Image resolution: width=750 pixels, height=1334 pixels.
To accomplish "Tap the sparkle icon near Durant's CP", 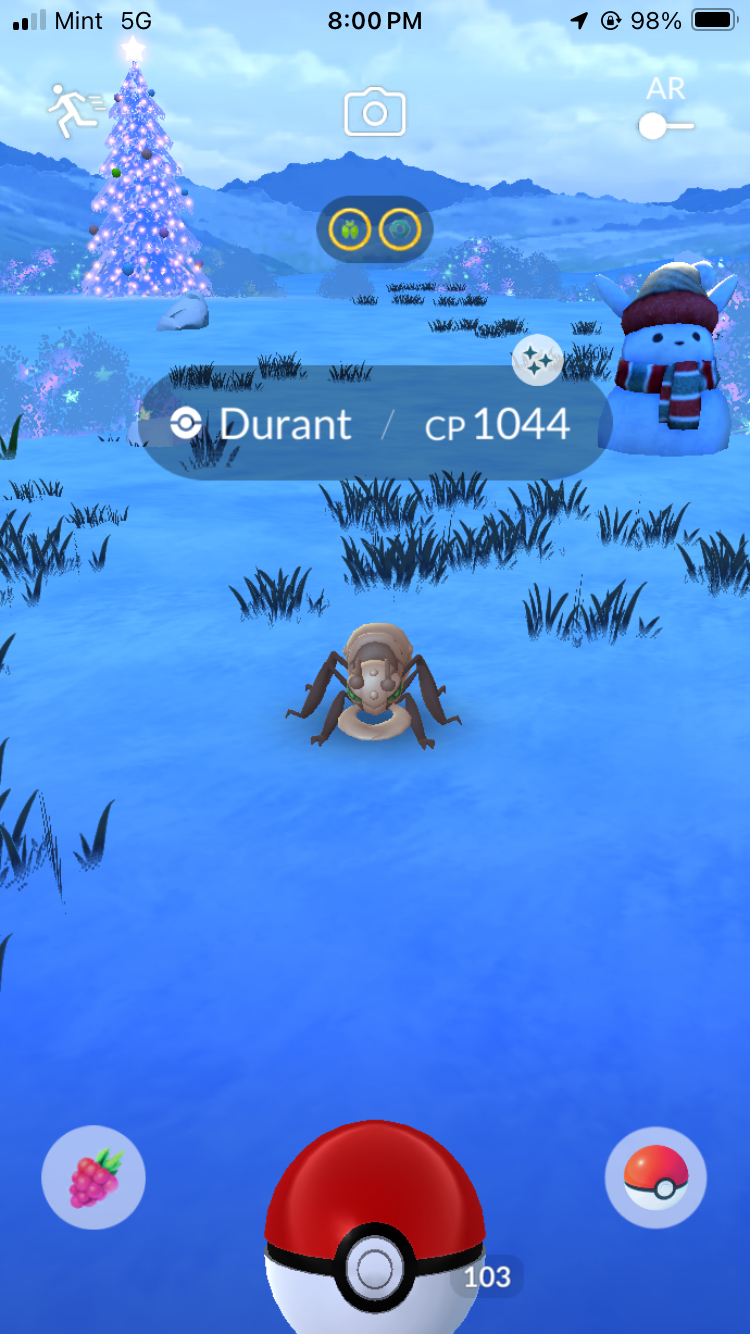I will point(537,361).
